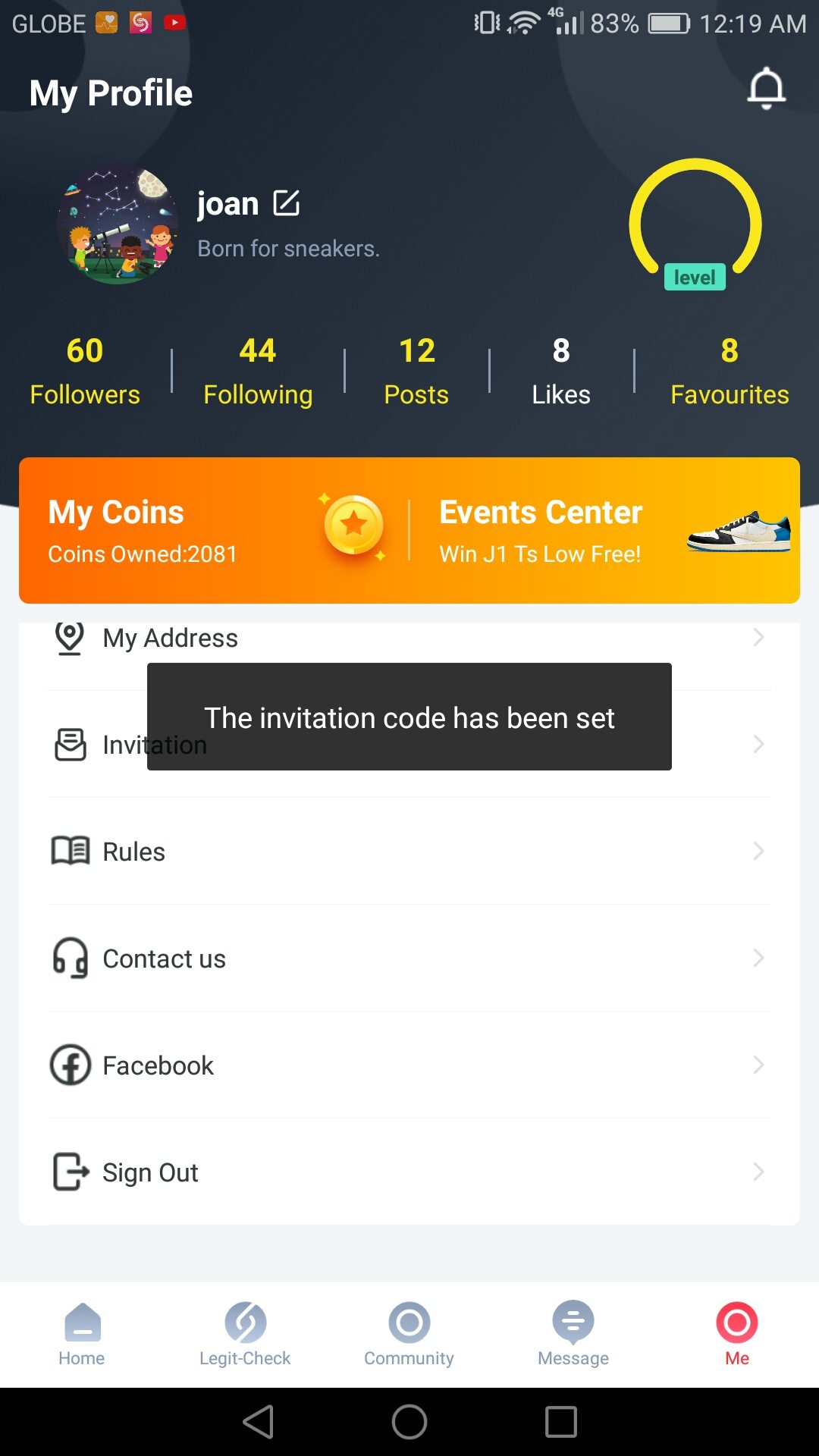Open the Followers list
The height and width of the screenshot is (1456, 819).
[x=85, y=372]
